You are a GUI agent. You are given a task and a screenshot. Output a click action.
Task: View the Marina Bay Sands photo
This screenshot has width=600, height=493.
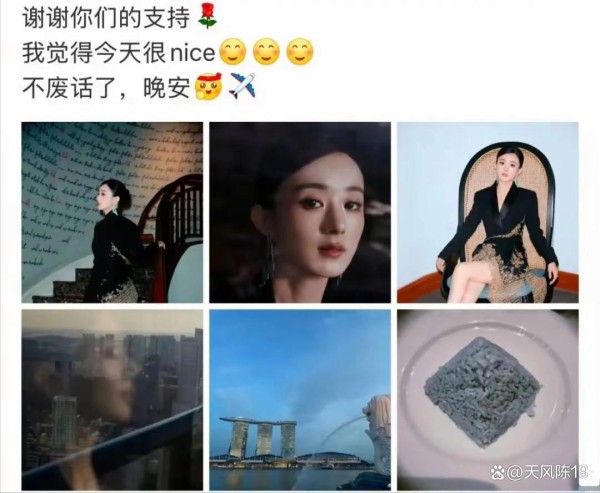[x=300, y=398]
